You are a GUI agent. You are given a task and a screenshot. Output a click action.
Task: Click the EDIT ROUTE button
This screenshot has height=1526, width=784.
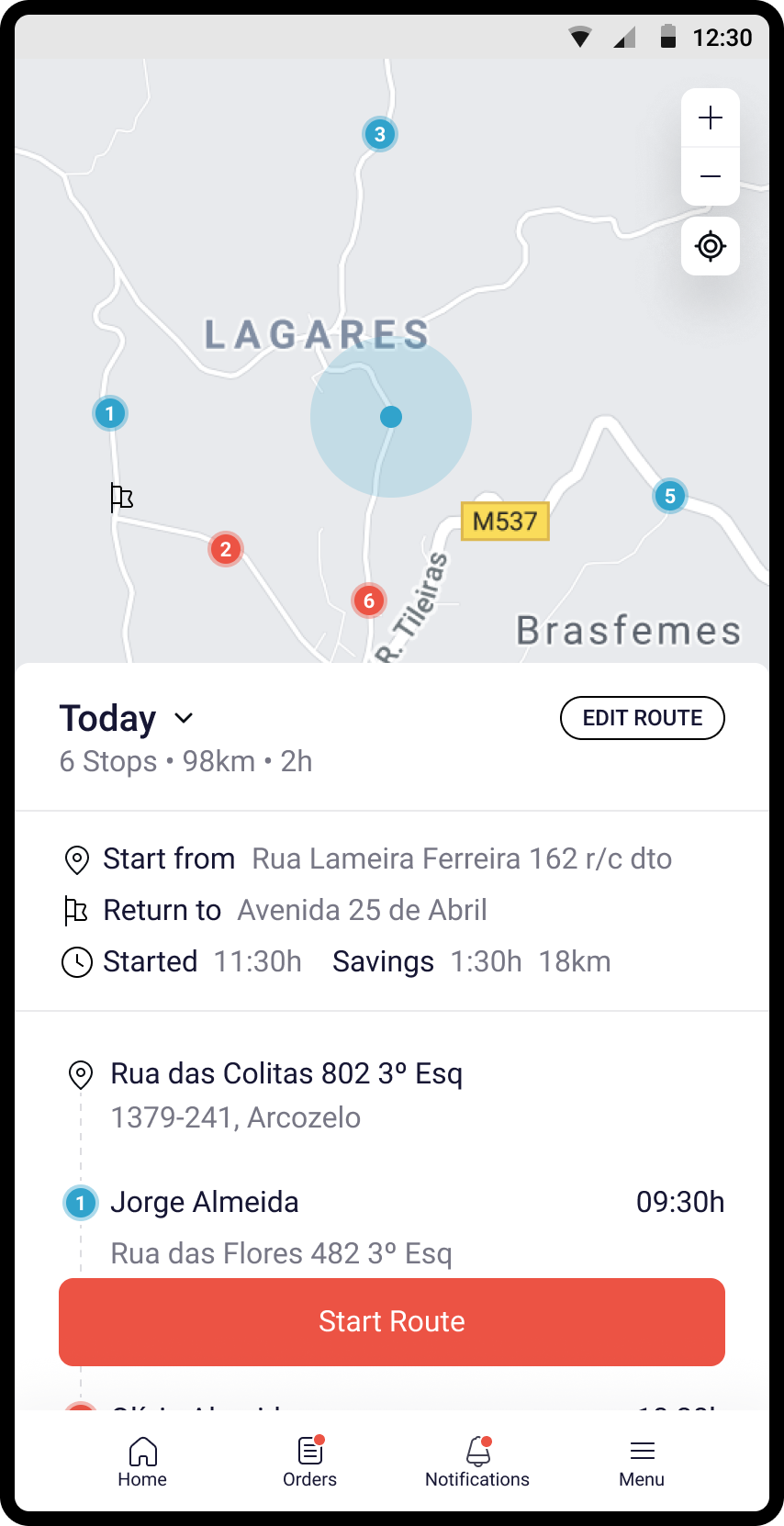pos(642,718)
